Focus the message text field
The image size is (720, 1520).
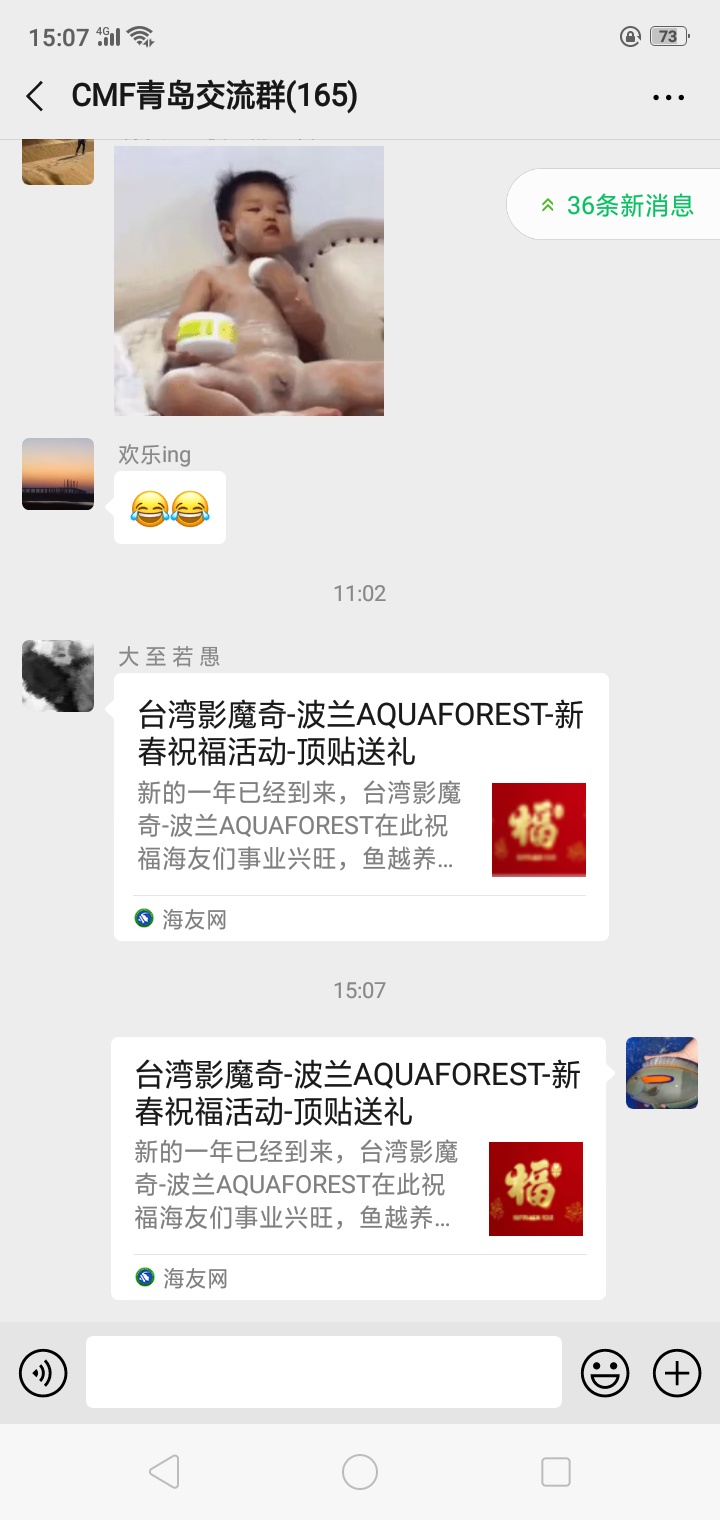[323, 1372]
